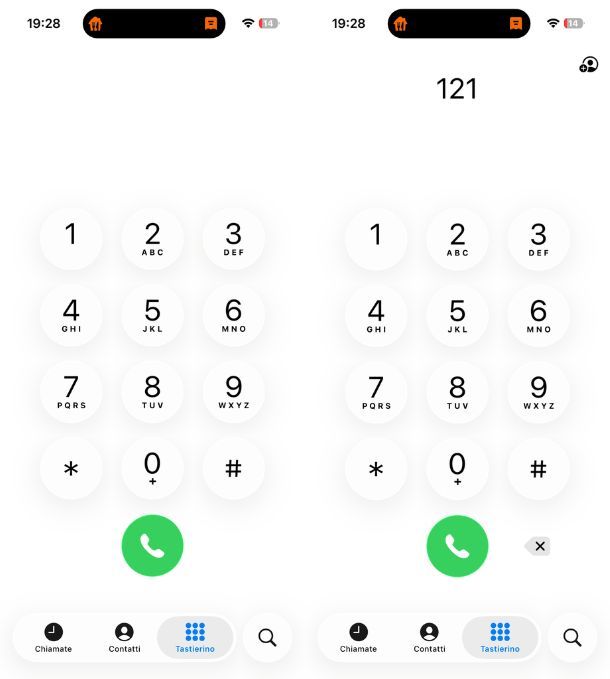Open Chiamate tab on the empty dialer
Image resolution: width=610 pixels, height=679 pixels.
pos(53,637)
